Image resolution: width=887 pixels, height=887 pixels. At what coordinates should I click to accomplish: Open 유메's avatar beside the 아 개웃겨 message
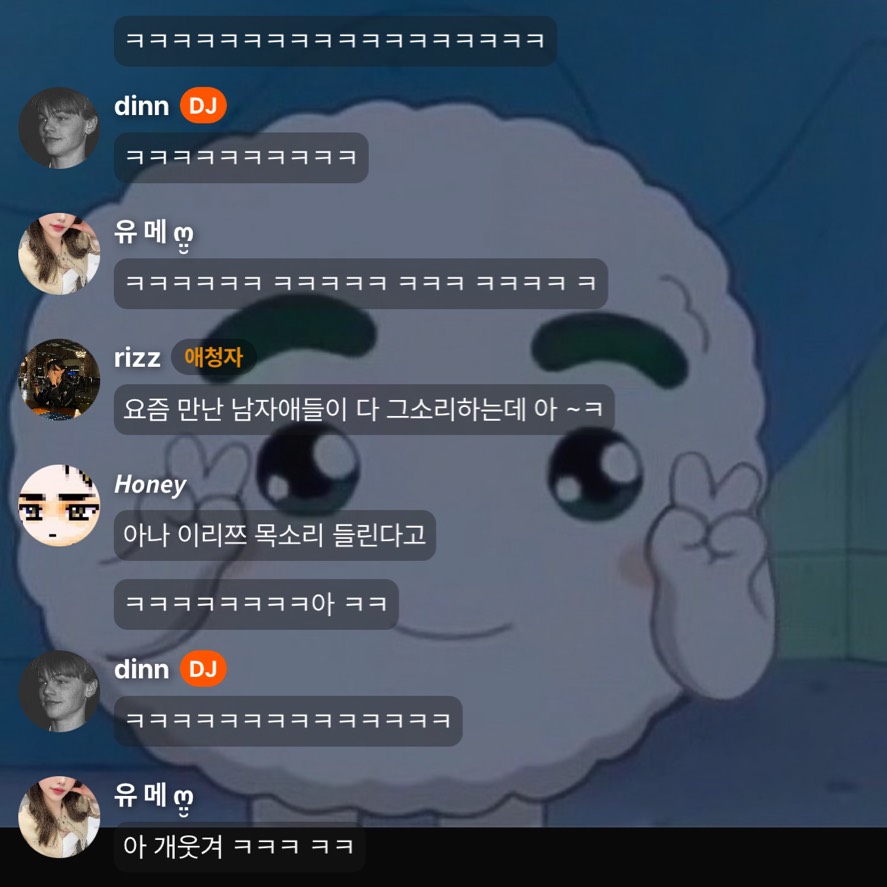tap(59, 817)
